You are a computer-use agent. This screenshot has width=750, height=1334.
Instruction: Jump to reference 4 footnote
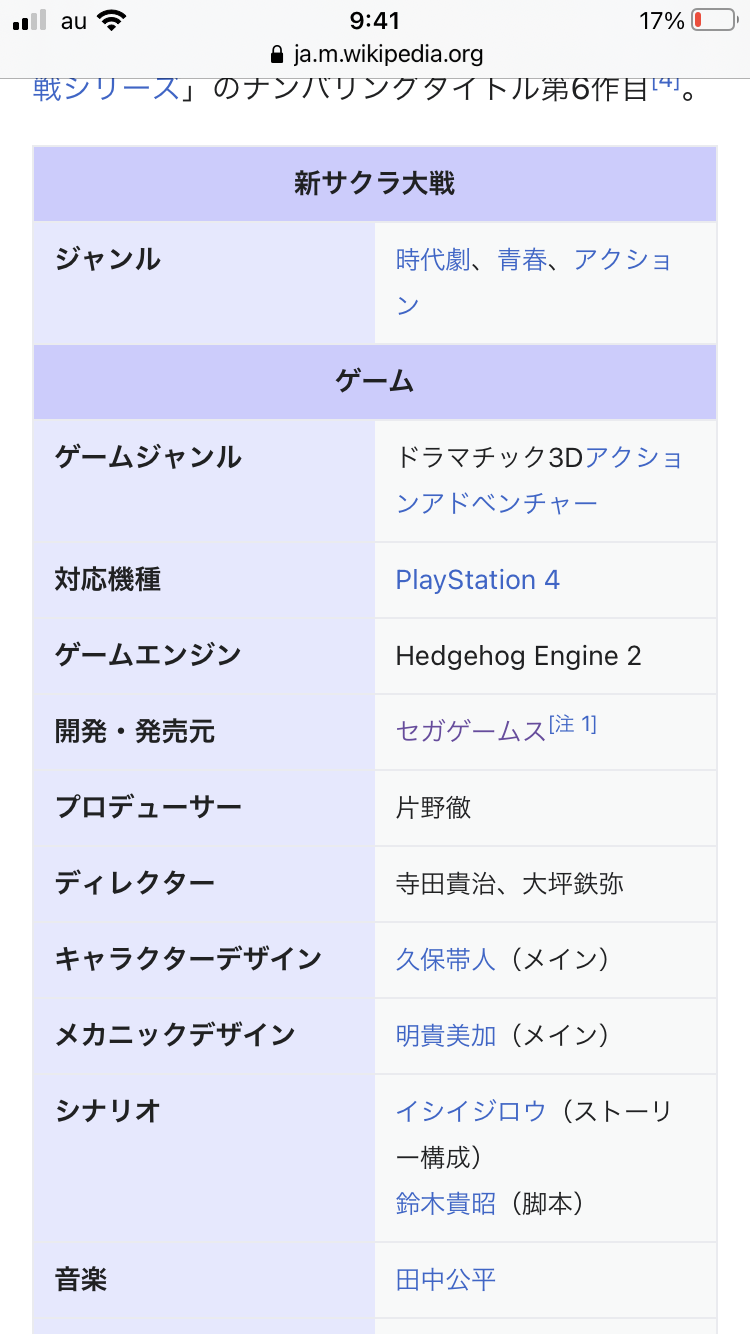(x=665, y=82)
